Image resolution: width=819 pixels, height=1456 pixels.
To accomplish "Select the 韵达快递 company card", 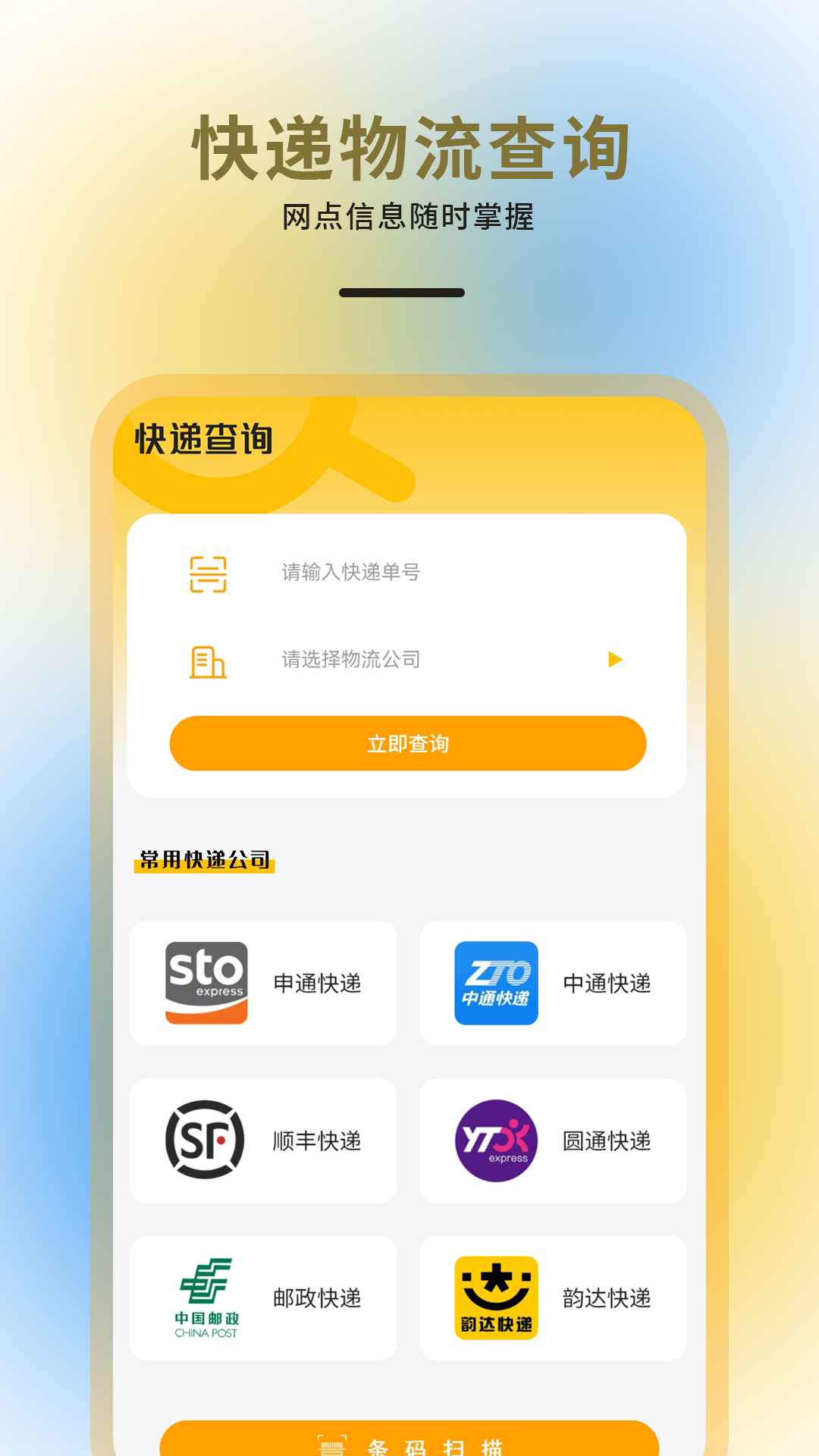I will [552, 1298].
